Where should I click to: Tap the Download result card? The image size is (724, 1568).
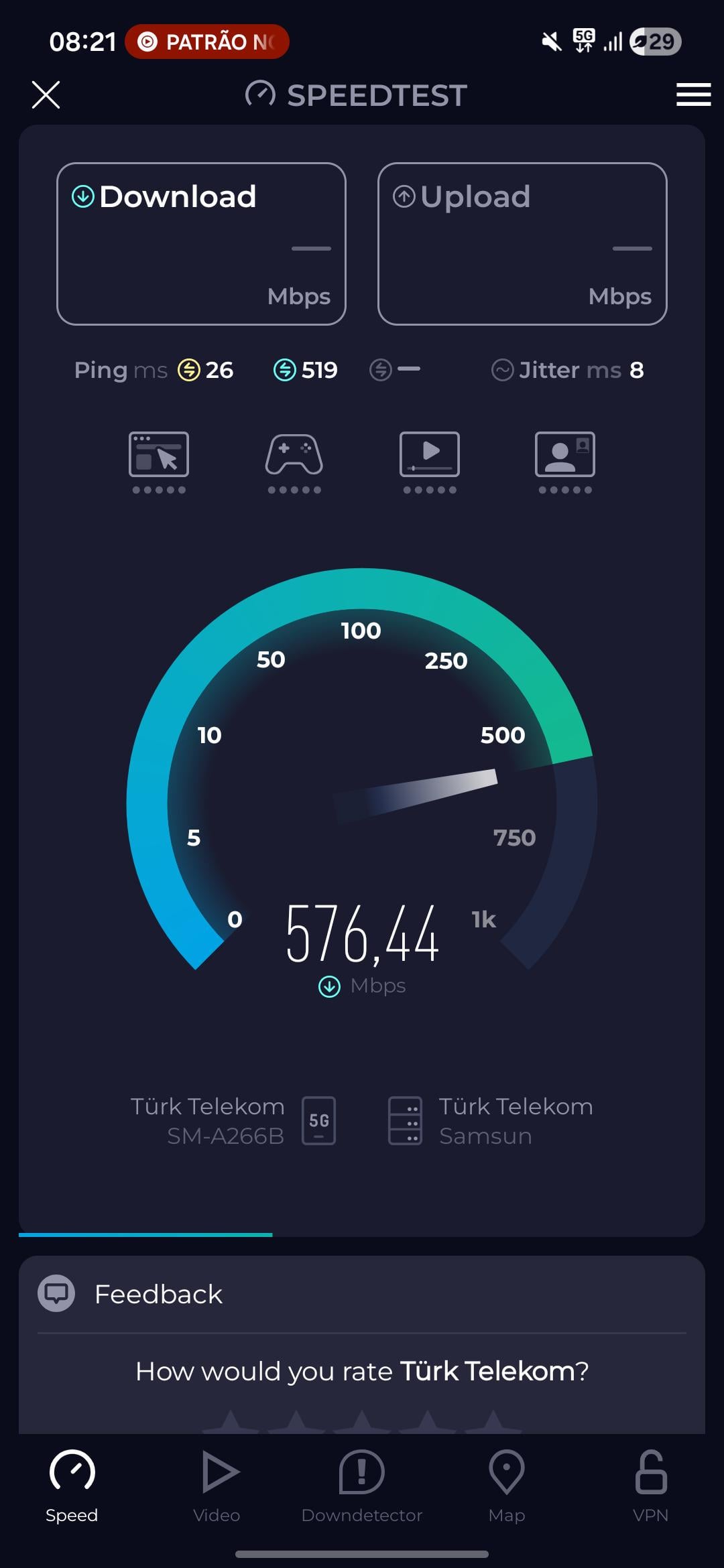click(x=201, y=244)
